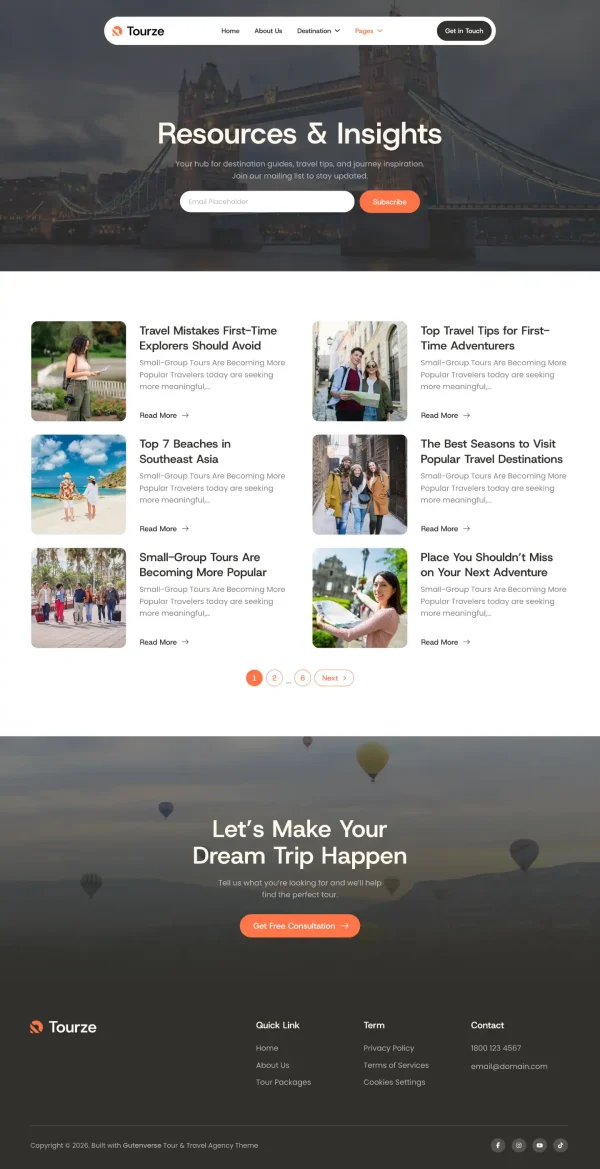Open the Small-Group Tours article title
Image resolution: width=600 pixels, height=1169 pixels.
pyautogui.click(x=203, y=565)
